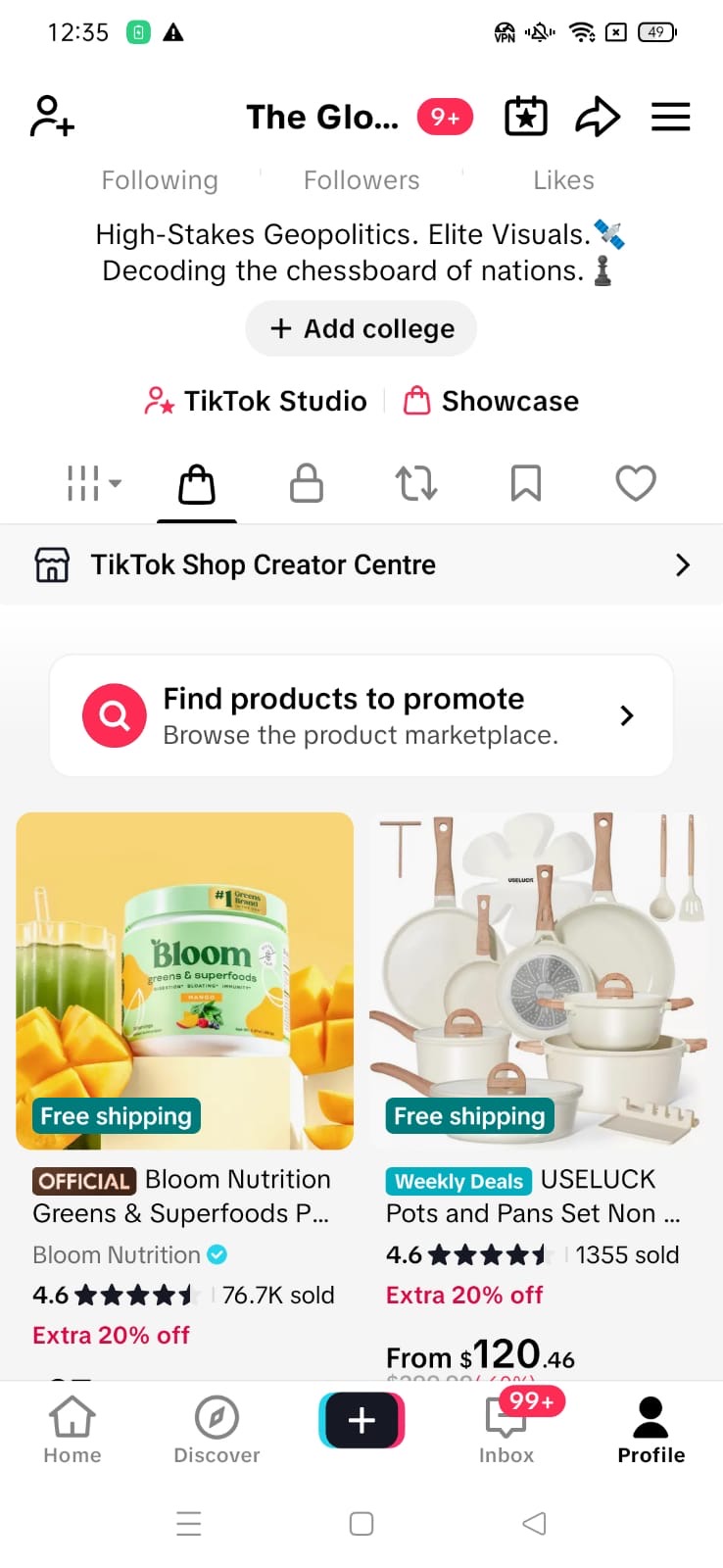Create a new post
The width and height of the screenshot is (723, 1568).
point(361,1420)
